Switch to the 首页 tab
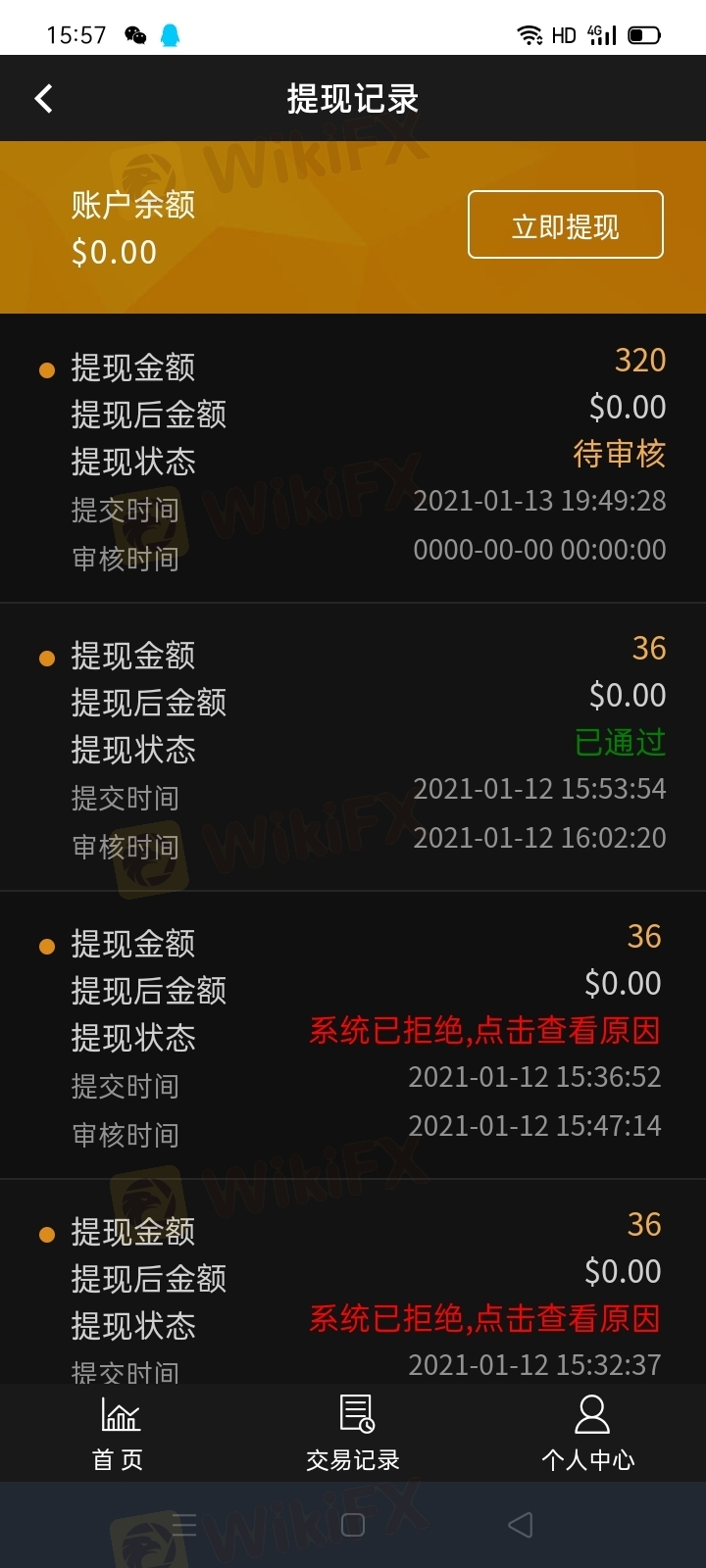 (119, 1433)
